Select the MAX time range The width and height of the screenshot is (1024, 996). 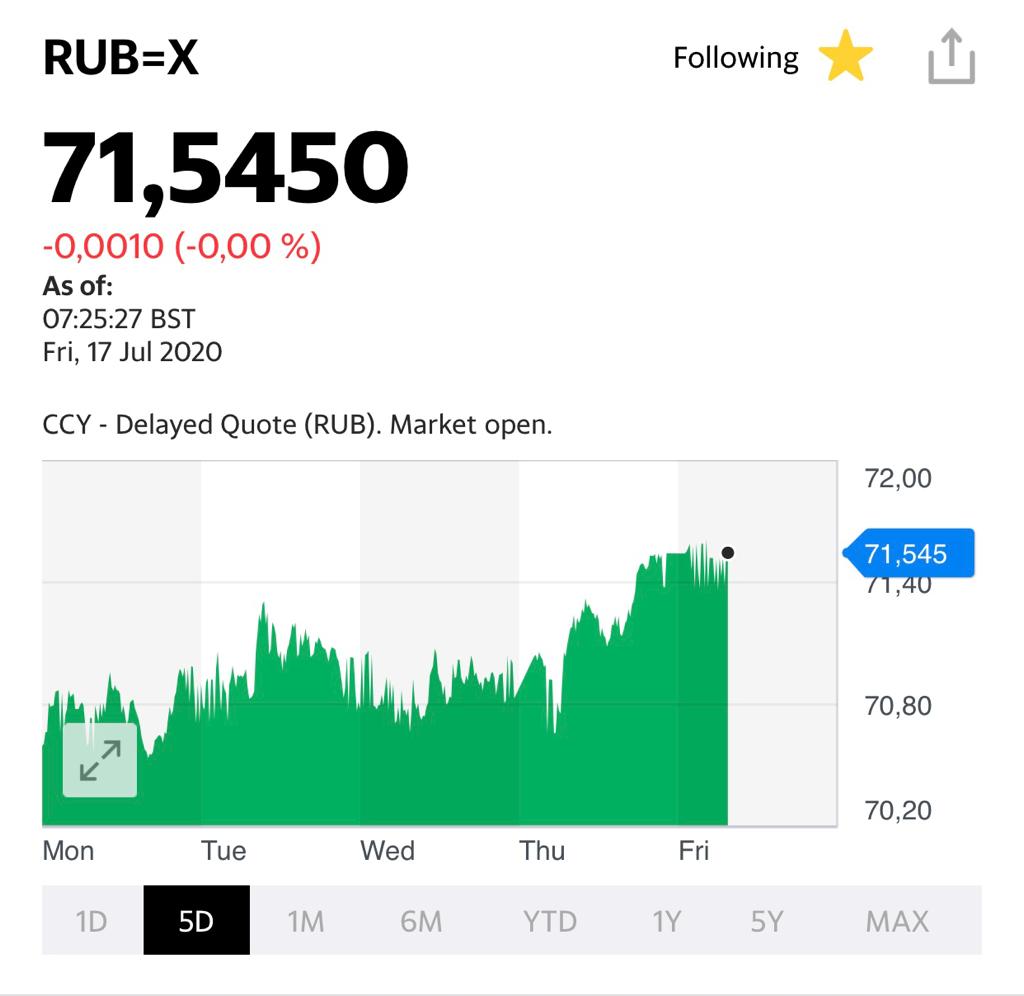point(897,921)
